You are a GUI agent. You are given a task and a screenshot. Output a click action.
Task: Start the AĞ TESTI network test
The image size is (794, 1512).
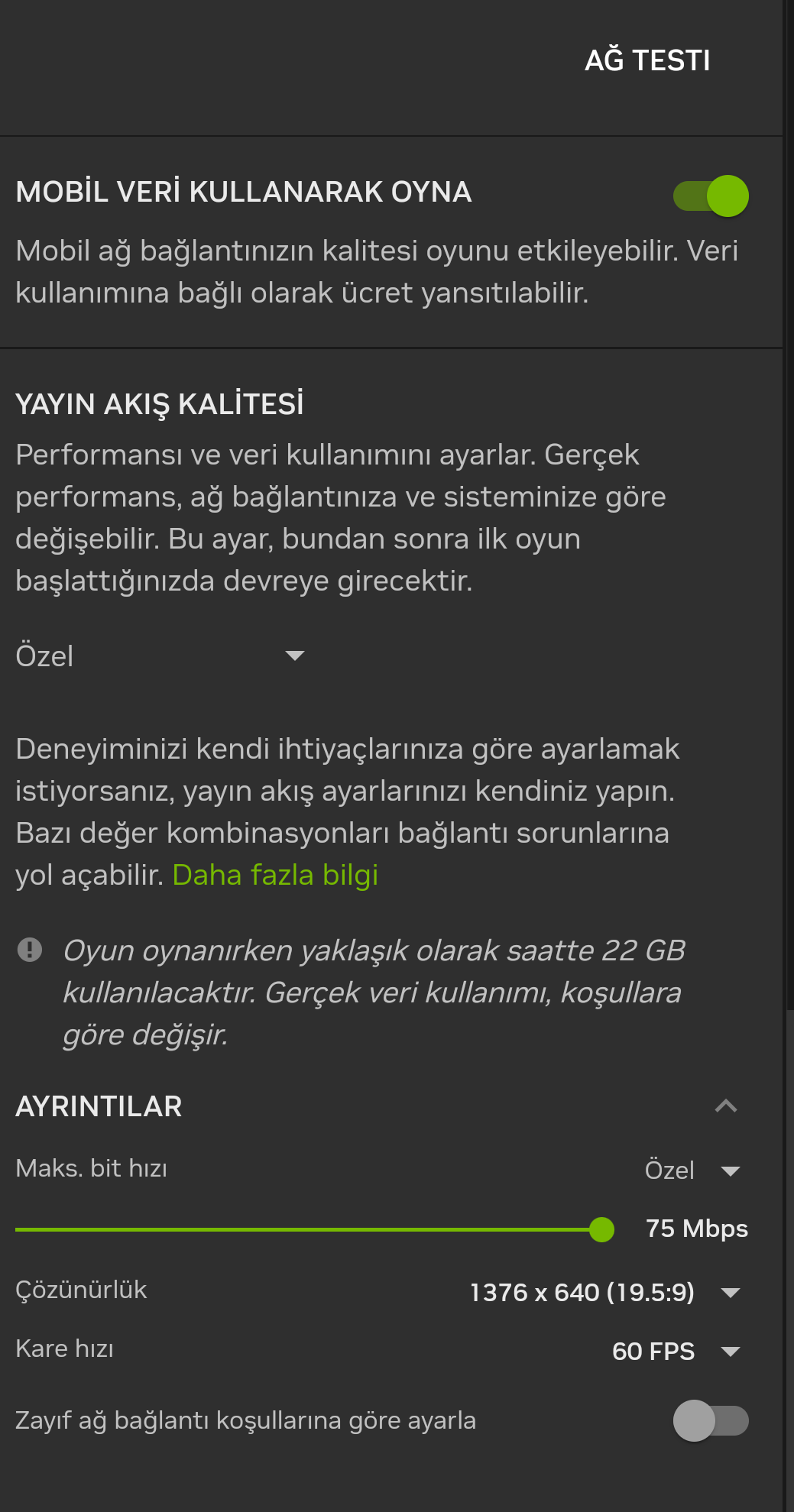pyautogui.click(x=647, y=60)
